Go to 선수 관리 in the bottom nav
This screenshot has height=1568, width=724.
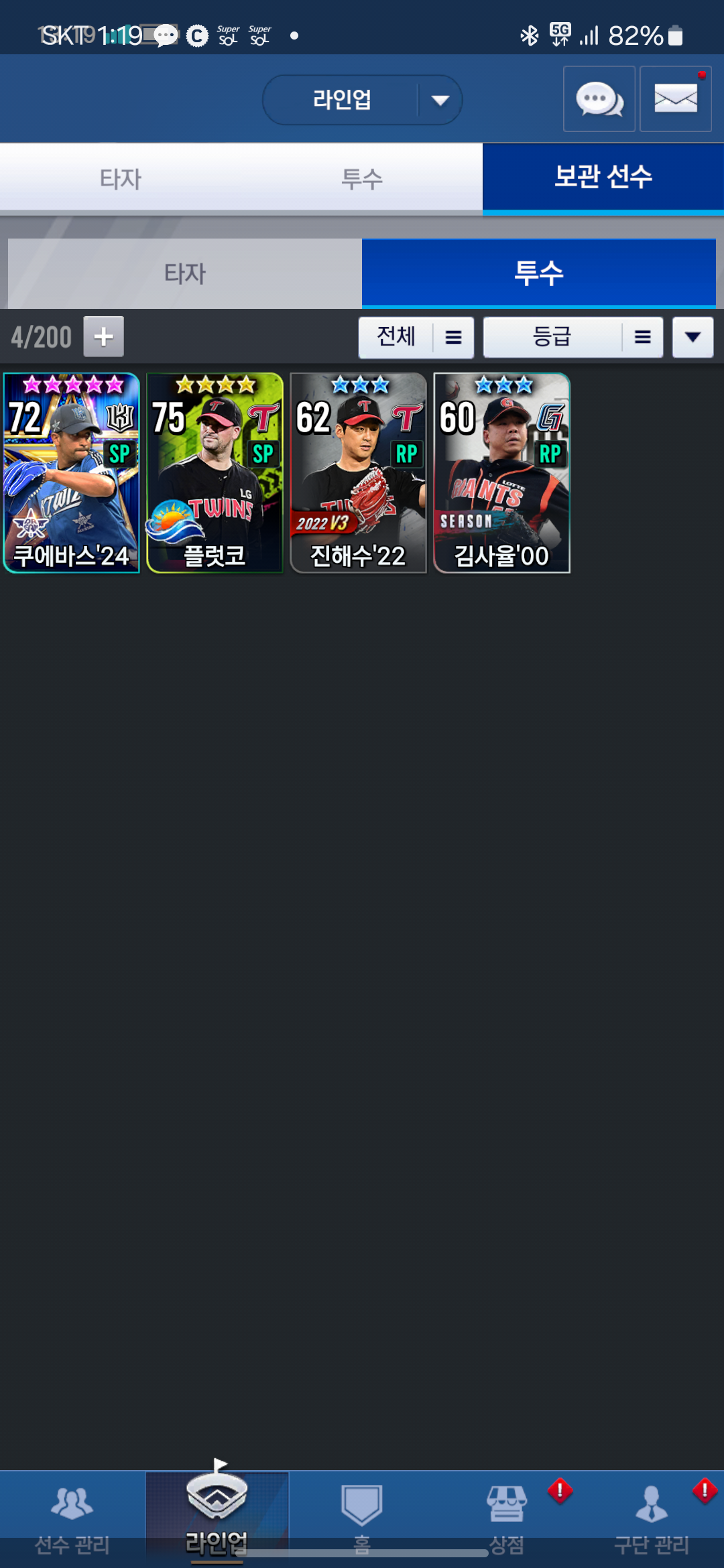(x=72, y=1520)
